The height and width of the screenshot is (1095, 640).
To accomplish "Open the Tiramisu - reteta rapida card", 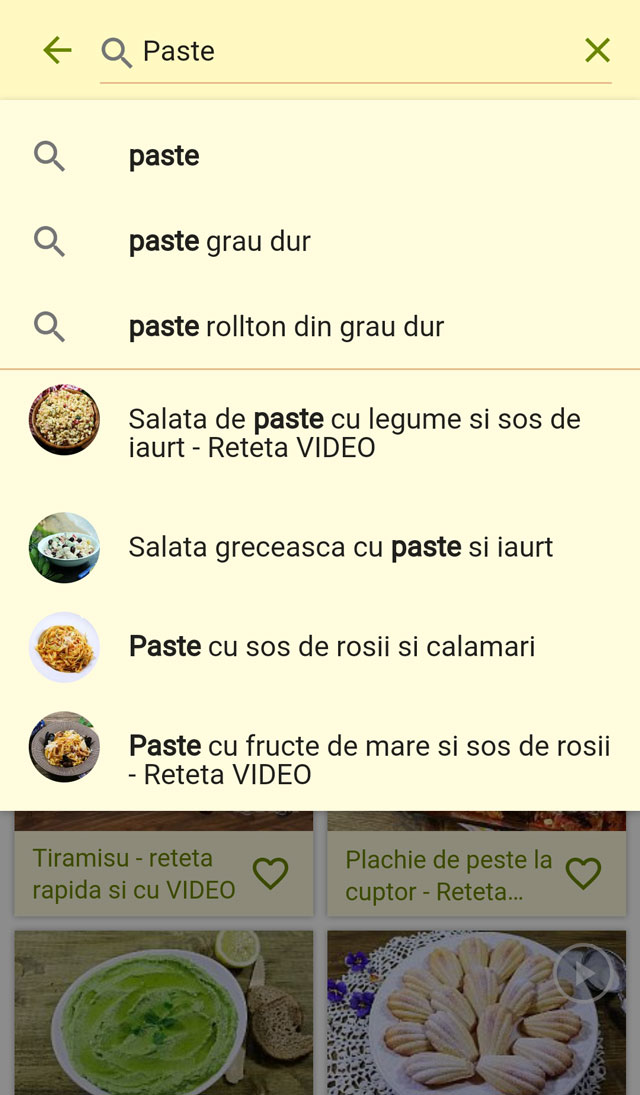I will [133, 873].
